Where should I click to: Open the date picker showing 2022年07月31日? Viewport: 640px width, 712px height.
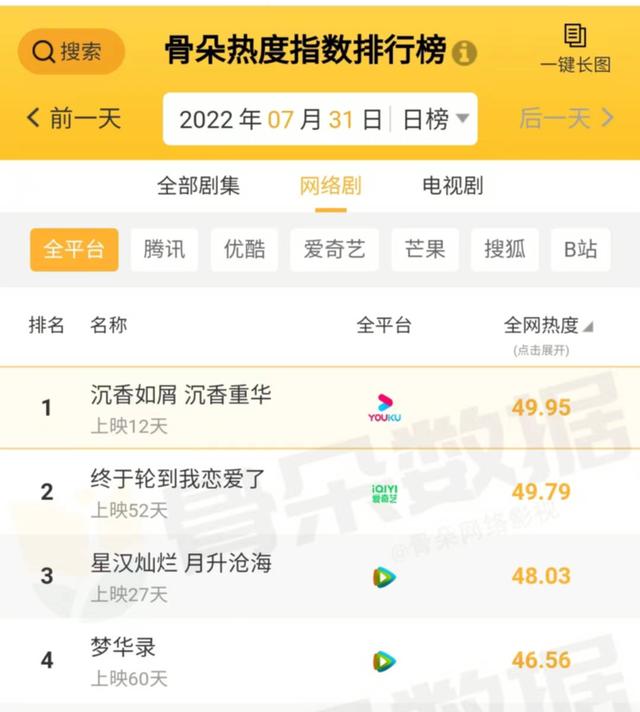[x=280, y=120]
